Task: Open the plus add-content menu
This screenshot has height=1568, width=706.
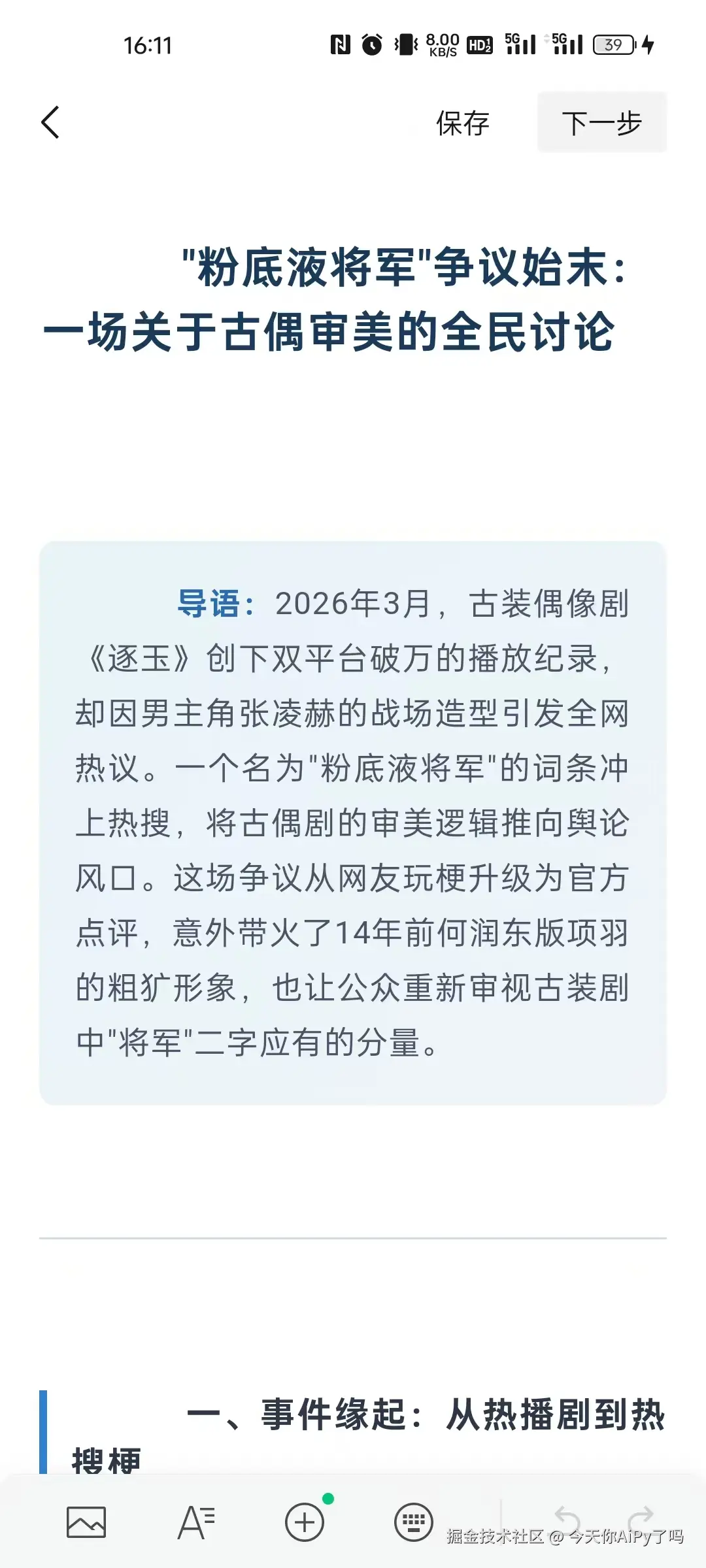Action: pyautogui.click(x=305, y=1522)
